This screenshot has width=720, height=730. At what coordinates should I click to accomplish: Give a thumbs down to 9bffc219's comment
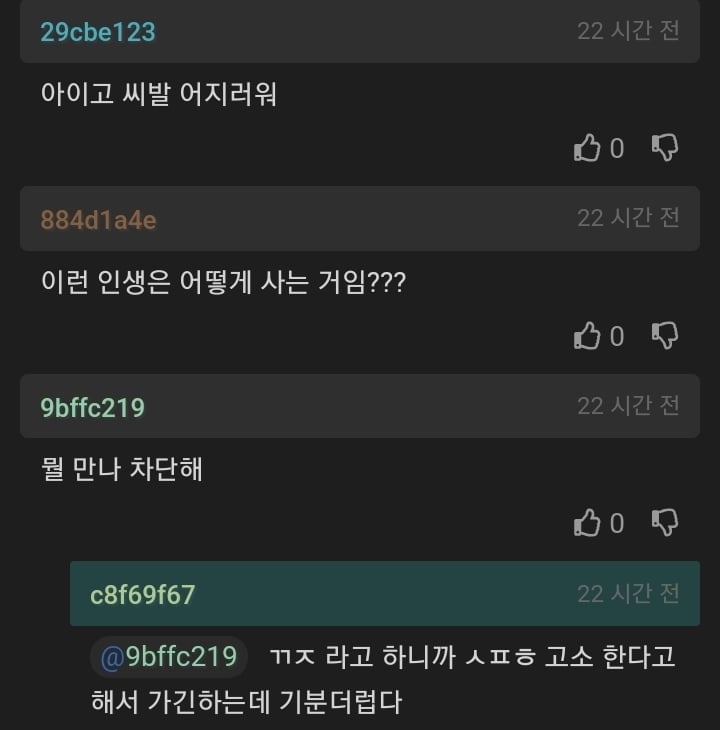(665, 522)
